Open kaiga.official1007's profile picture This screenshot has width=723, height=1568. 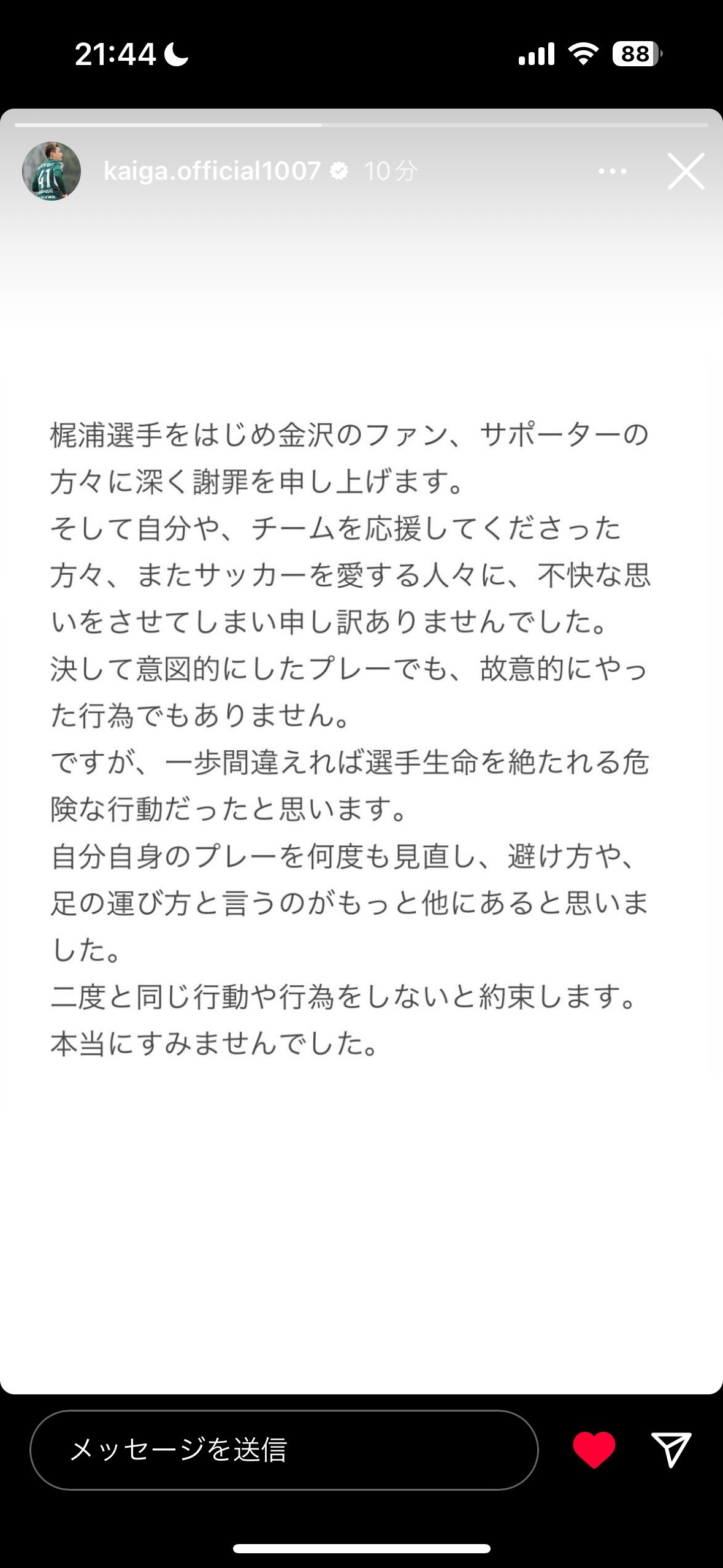(x=52, y=171)
